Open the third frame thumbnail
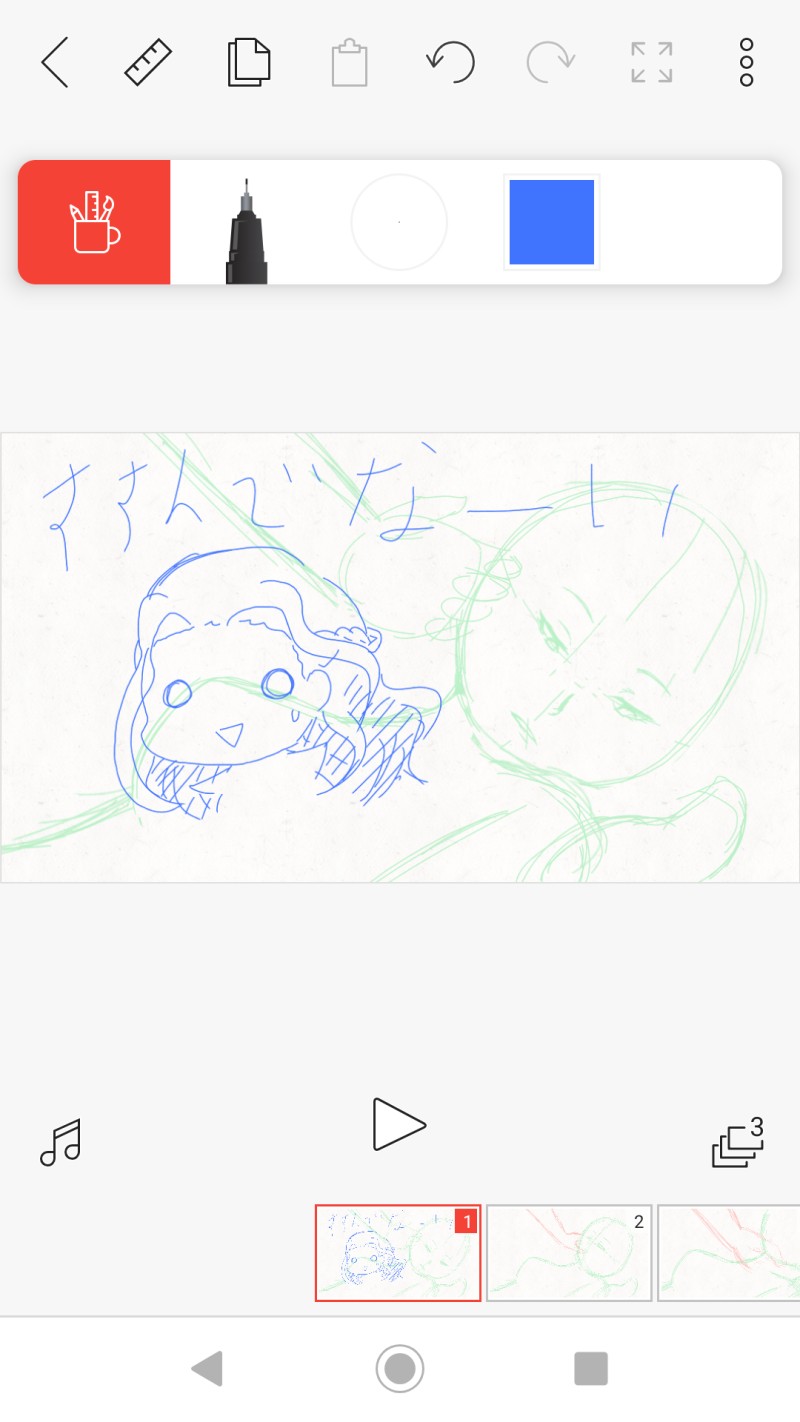The height and width of the screenshot is (1422, 800). 728,1252
